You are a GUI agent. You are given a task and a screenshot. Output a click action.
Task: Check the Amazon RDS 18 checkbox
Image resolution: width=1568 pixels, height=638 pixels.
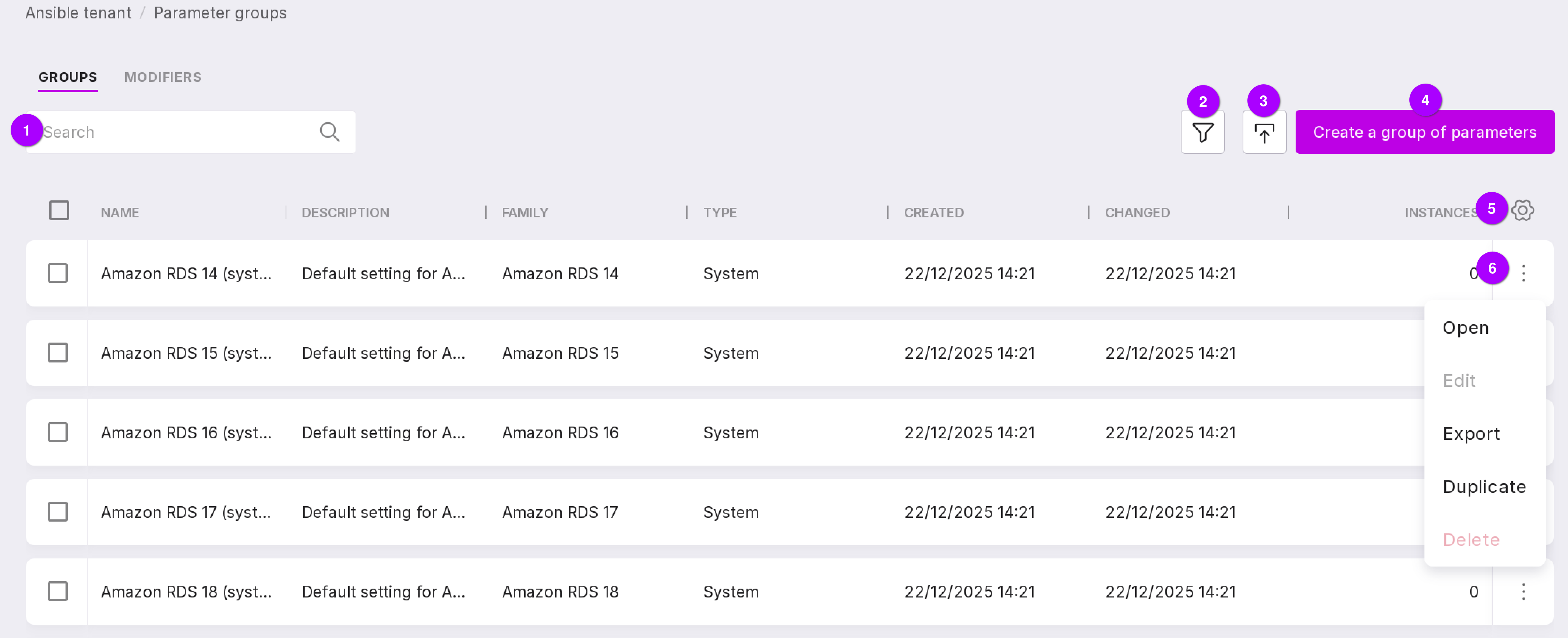[58, 591]
